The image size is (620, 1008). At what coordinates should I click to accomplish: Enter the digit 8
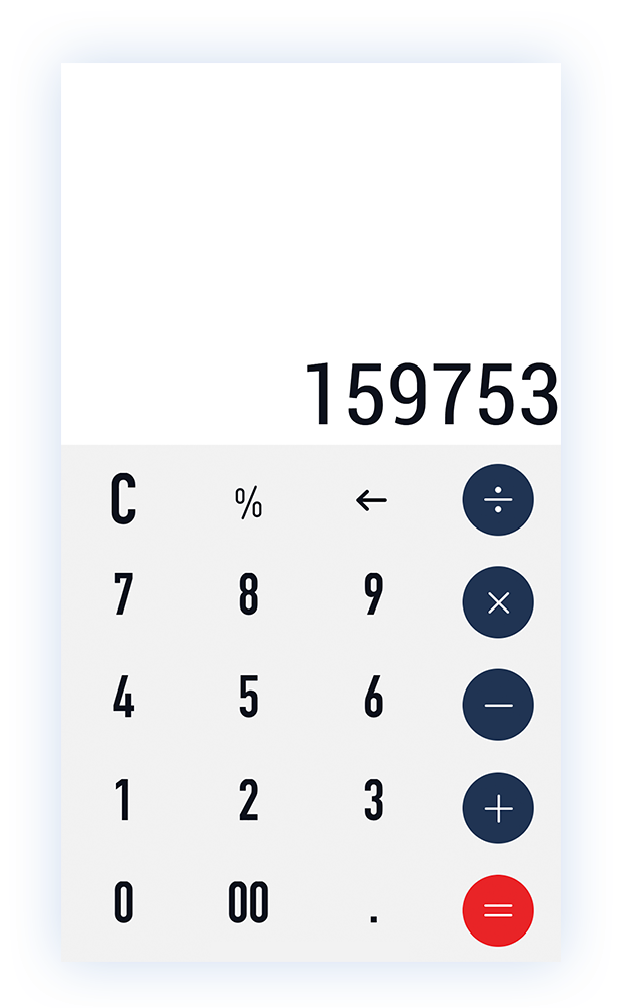tap(248, 594)
